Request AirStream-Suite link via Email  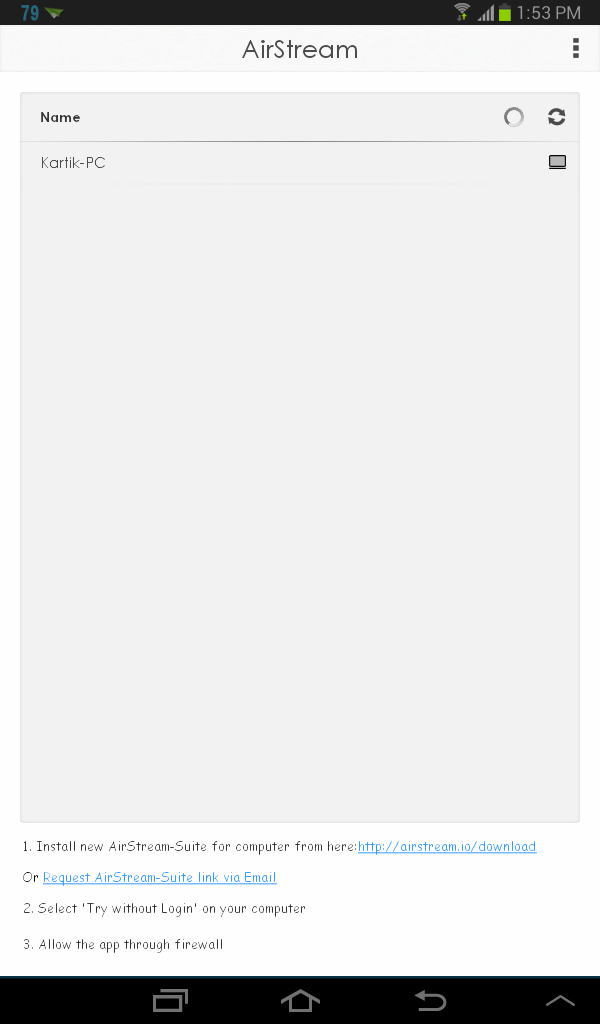click(x=160, y=877)
